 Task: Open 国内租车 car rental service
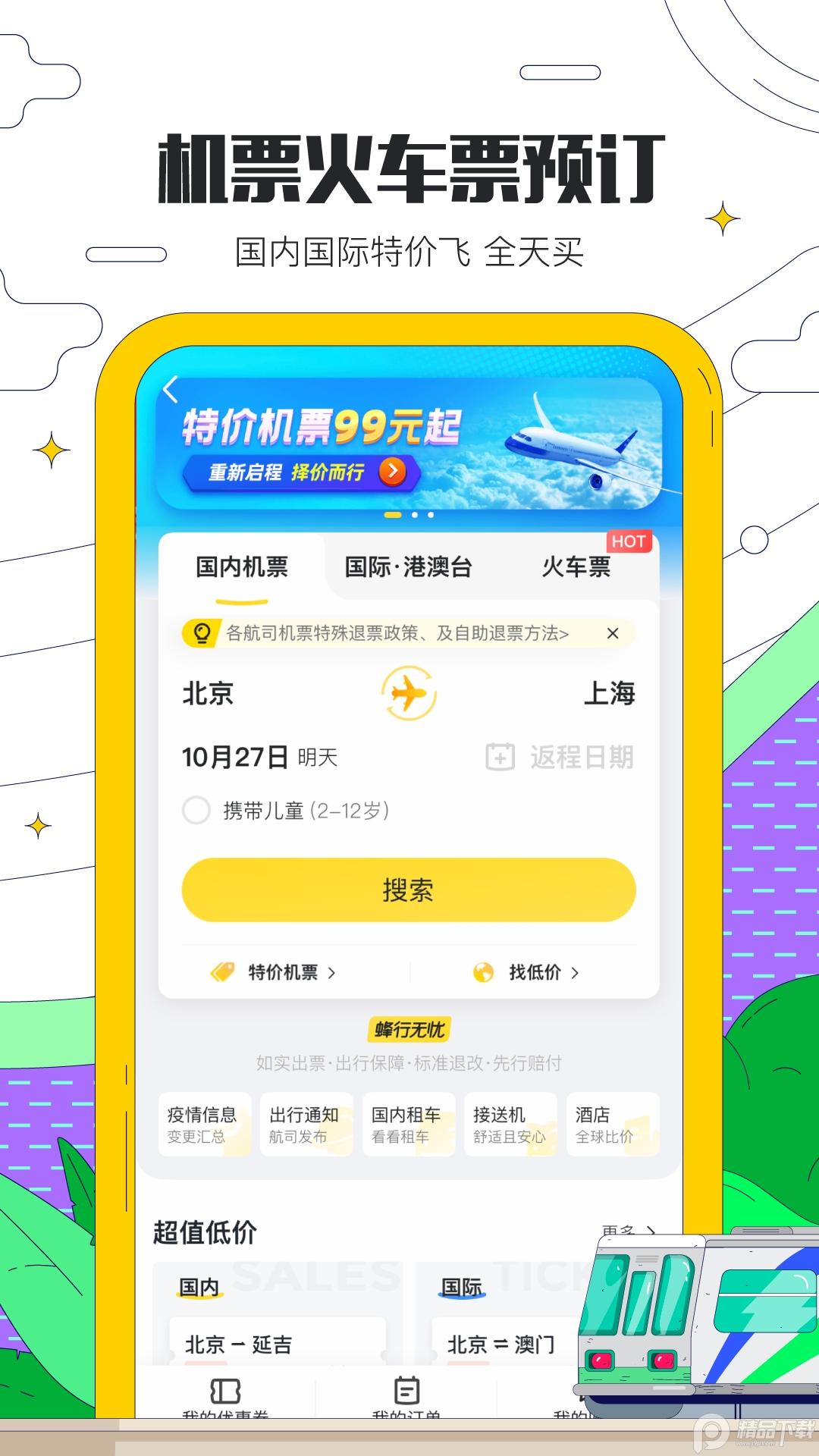tap(409, 1125)
